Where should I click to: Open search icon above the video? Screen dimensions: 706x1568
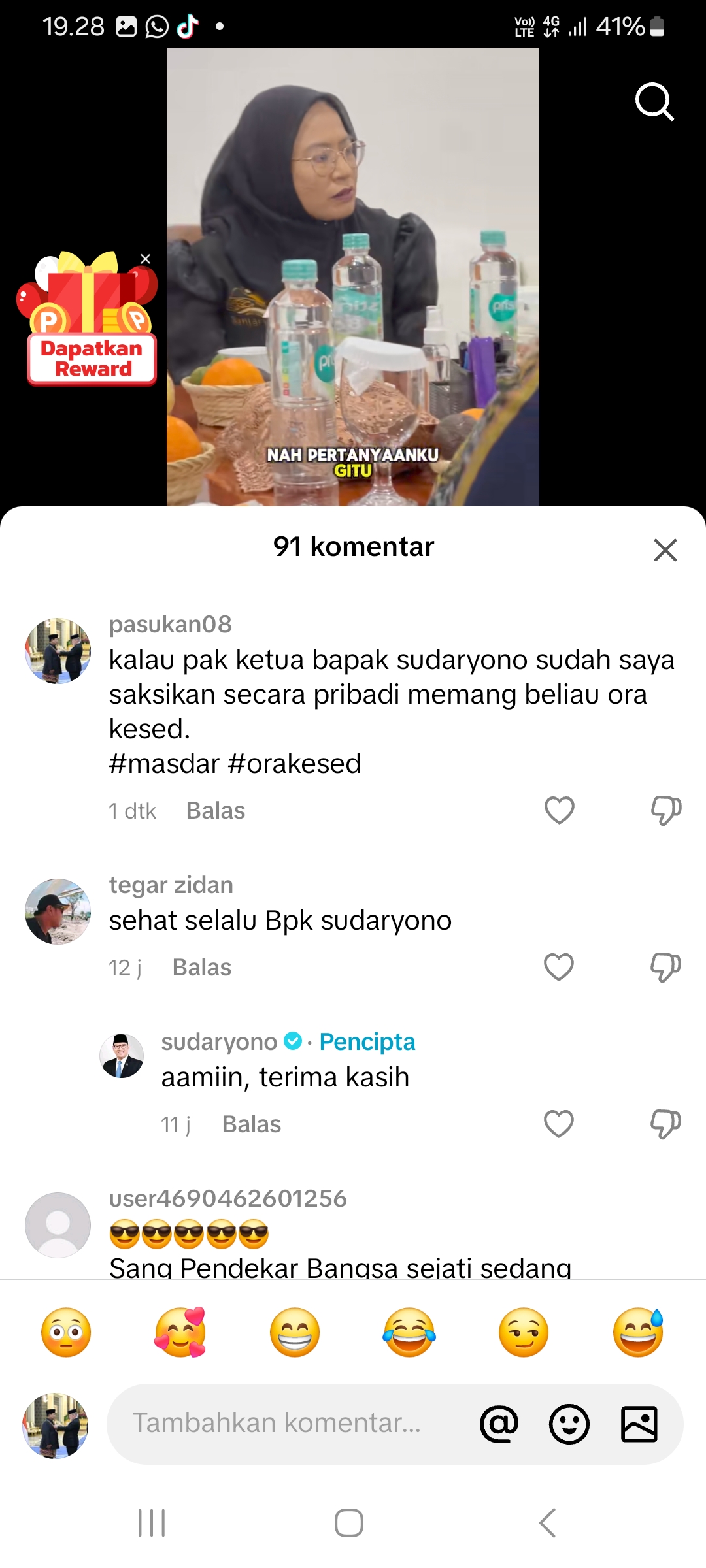click(x=654, y=102)
